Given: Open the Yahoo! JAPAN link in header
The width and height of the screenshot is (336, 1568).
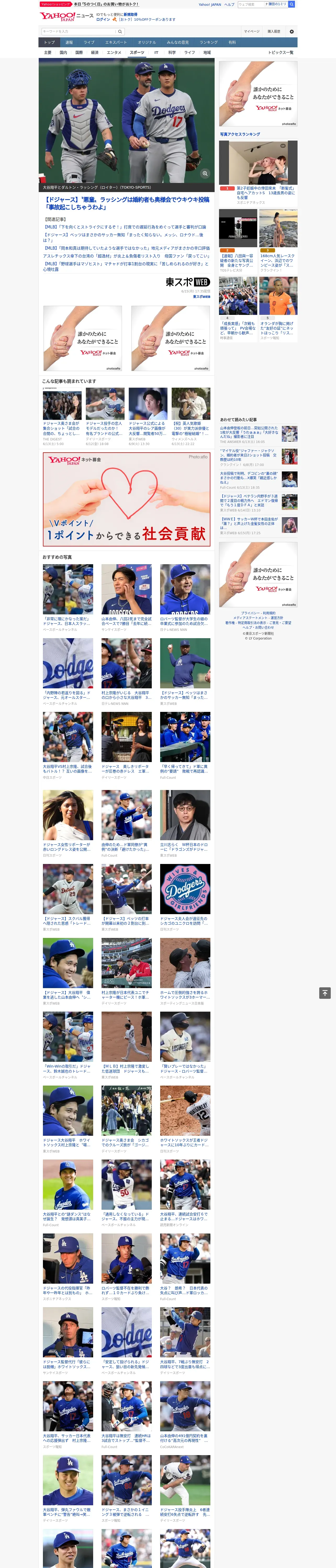Looking at the screenshot, I should tap(210, 4).
